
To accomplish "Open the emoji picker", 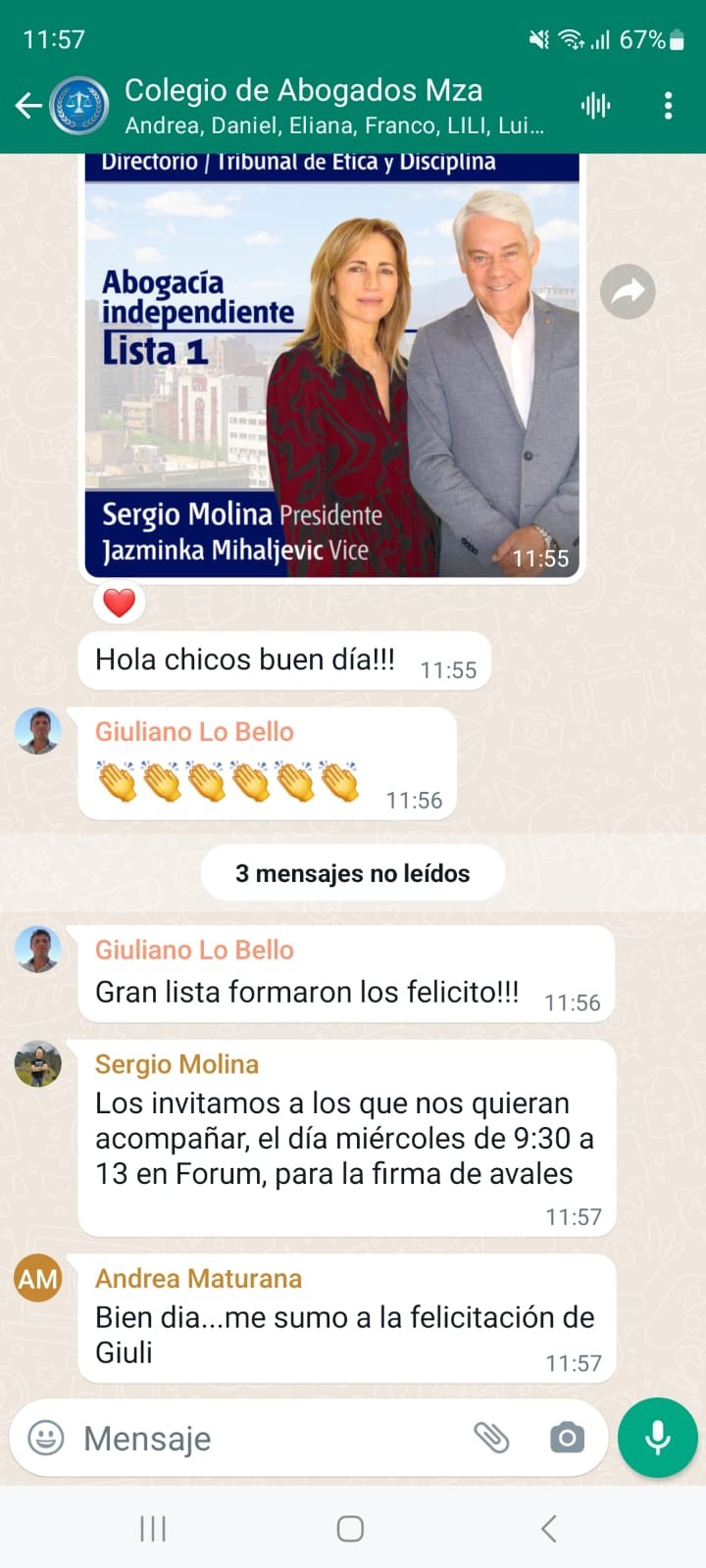I will coord(46,1438).
